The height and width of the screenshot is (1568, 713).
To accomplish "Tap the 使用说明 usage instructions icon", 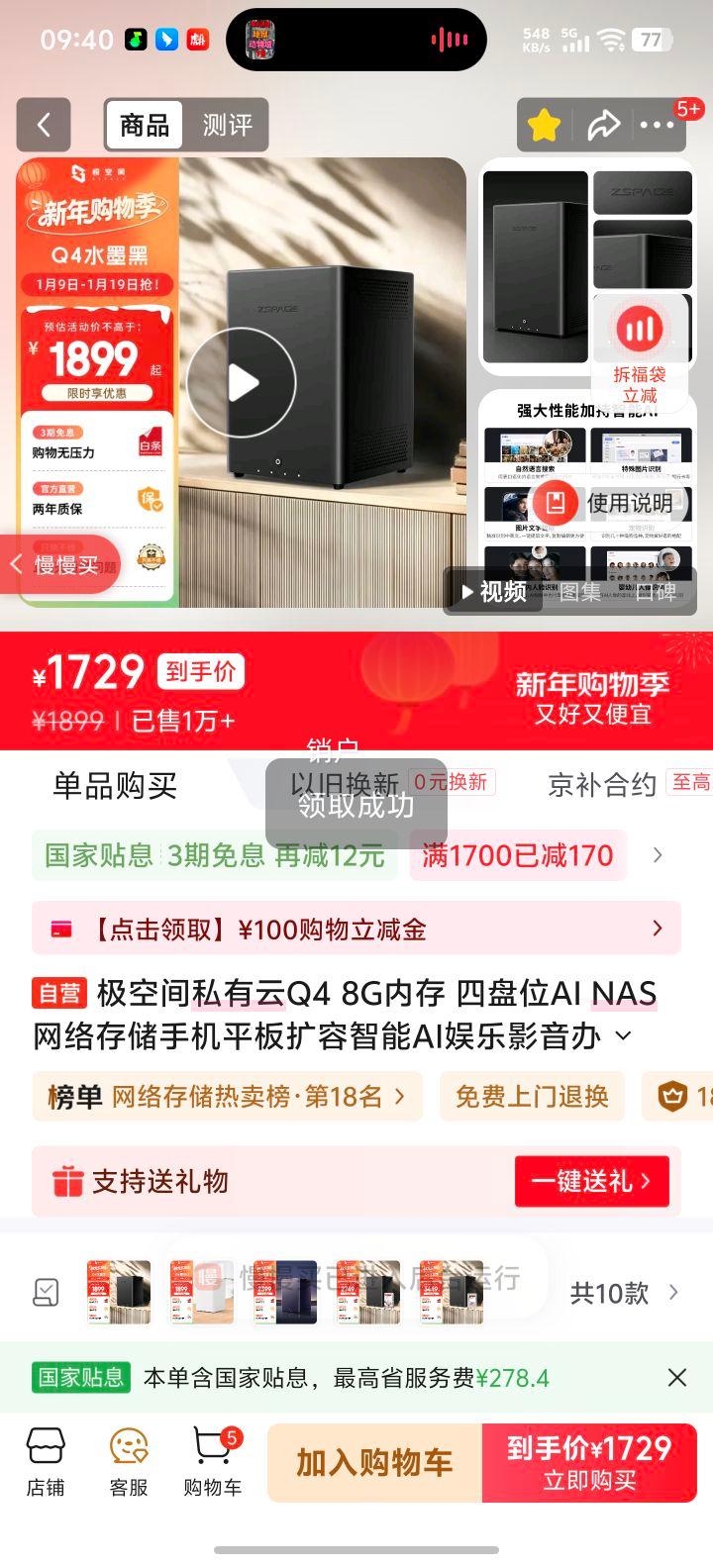I will point(558,502).
